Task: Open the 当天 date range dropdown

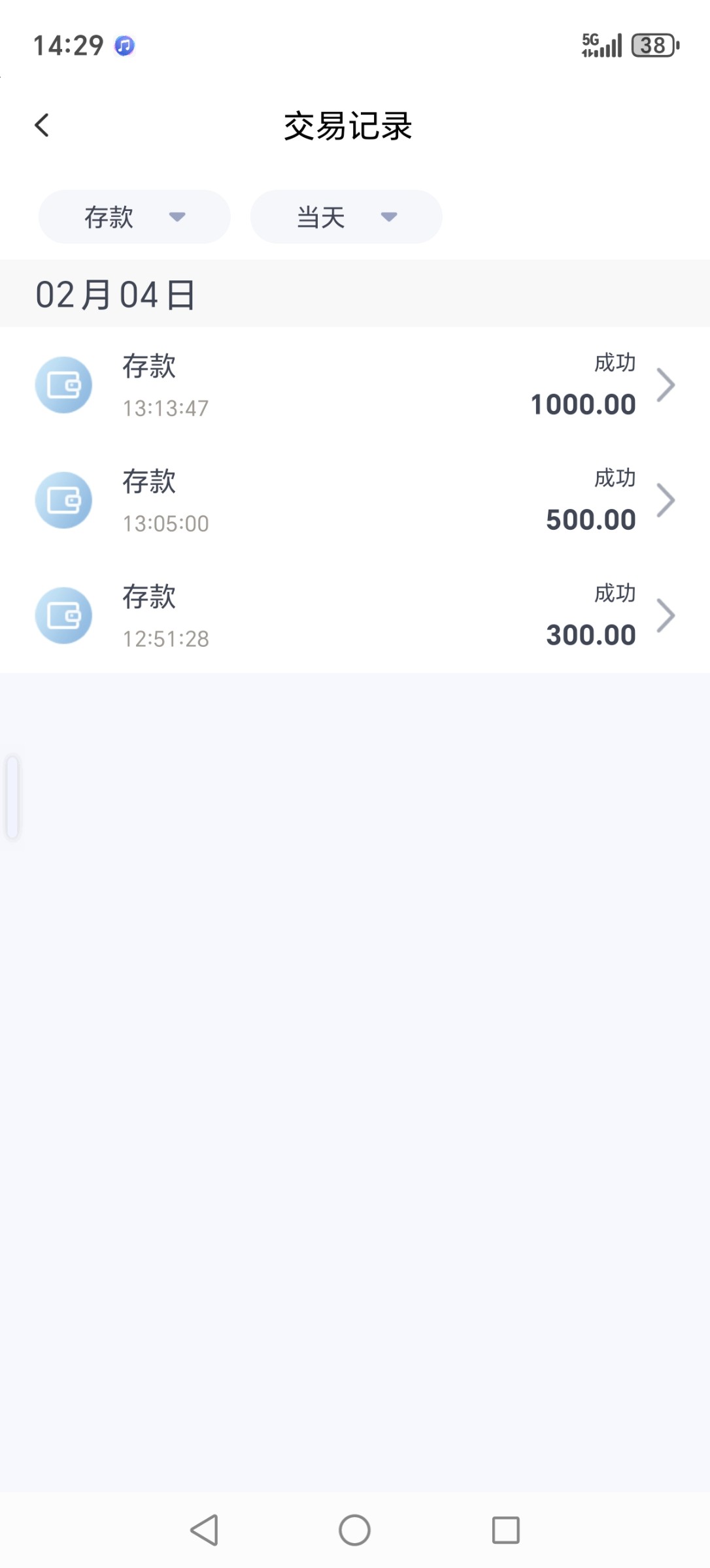Action: (x=346, y=217)
